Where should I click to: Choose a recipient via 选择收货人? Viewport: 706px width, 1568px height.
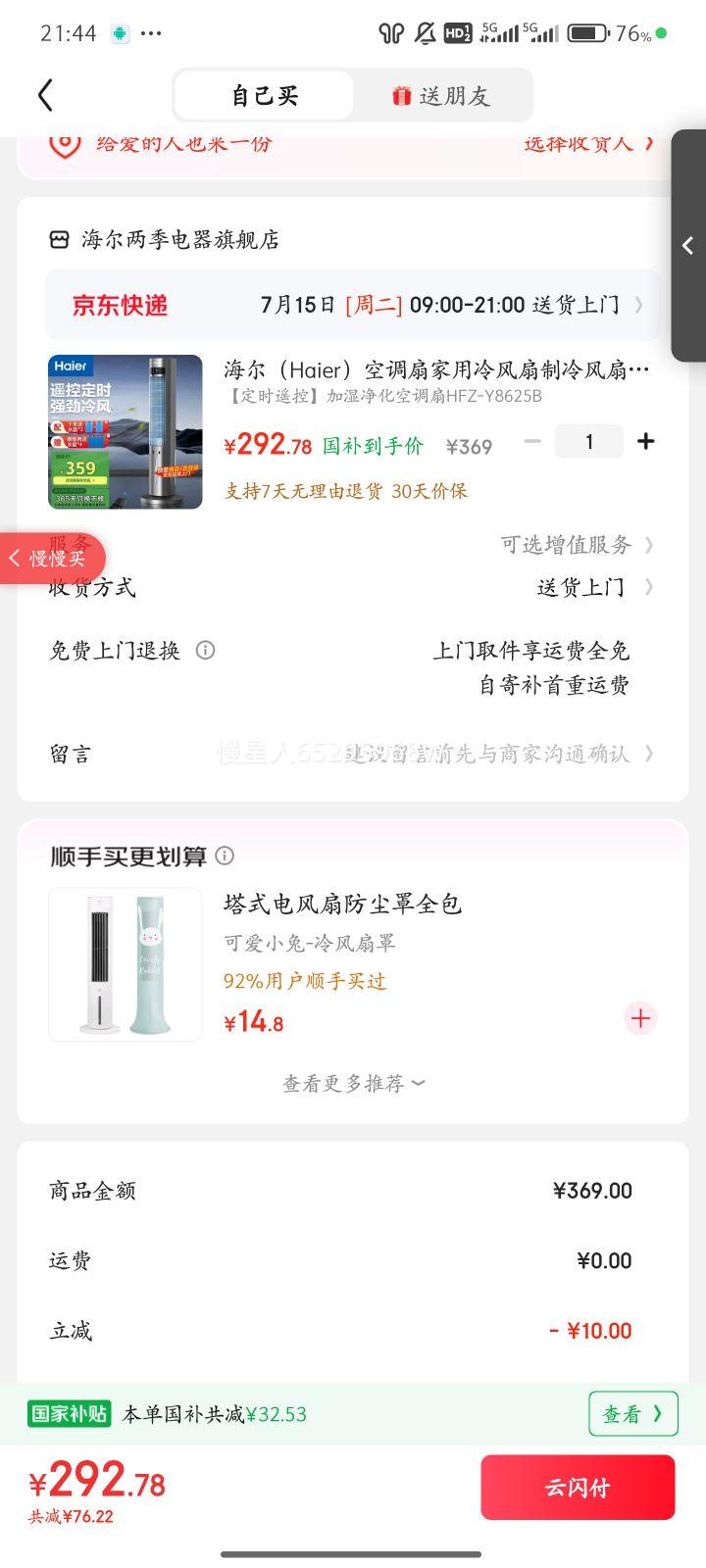click(587, 144)
